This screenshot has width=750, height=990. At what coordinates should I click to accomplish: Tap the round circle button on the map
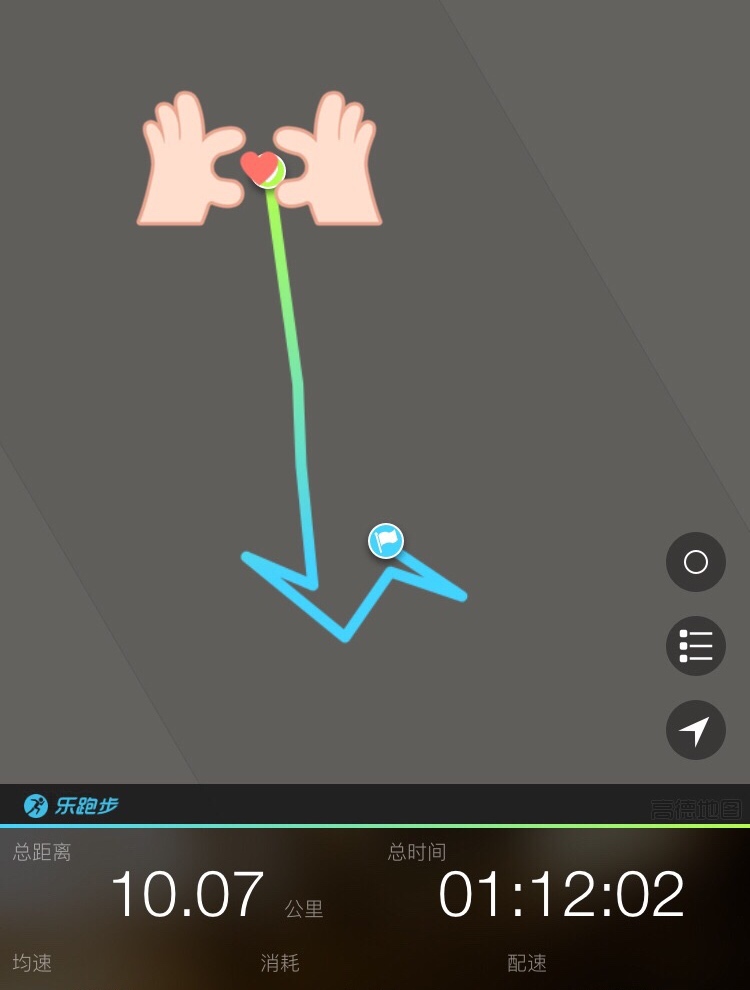click(x=695, y=562)
